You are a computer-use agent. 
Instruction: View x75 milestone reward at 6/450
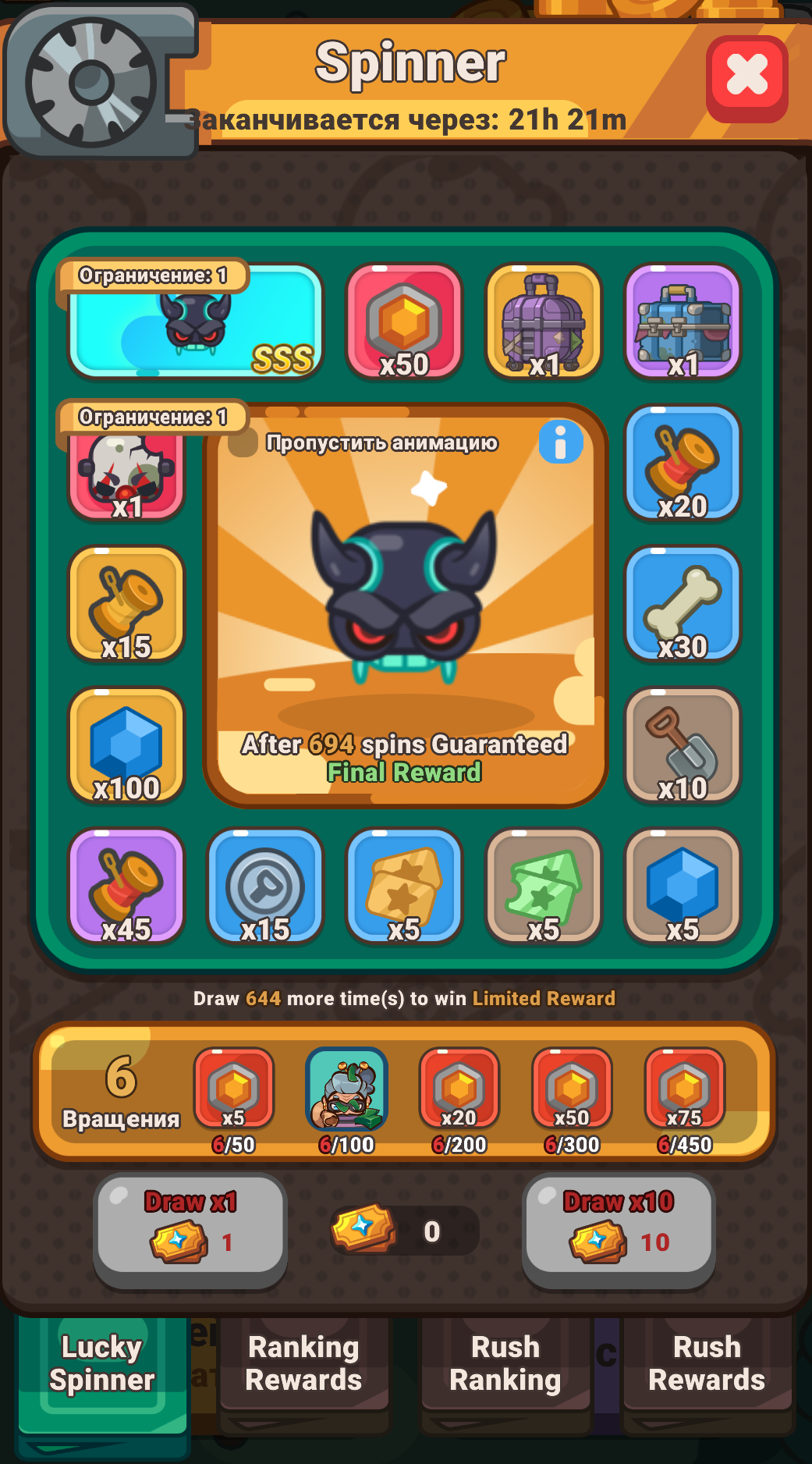coord(684,1089)
